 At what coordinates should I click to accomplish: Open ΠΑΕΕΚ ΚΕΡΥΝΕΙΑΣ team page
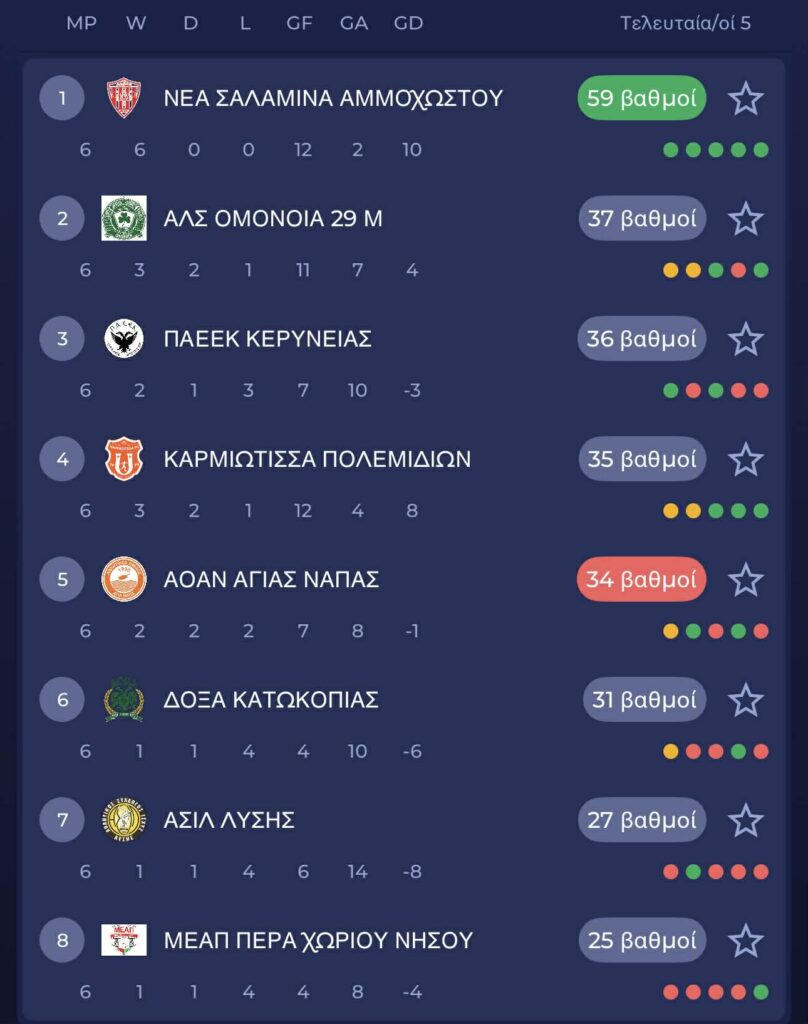267,339
